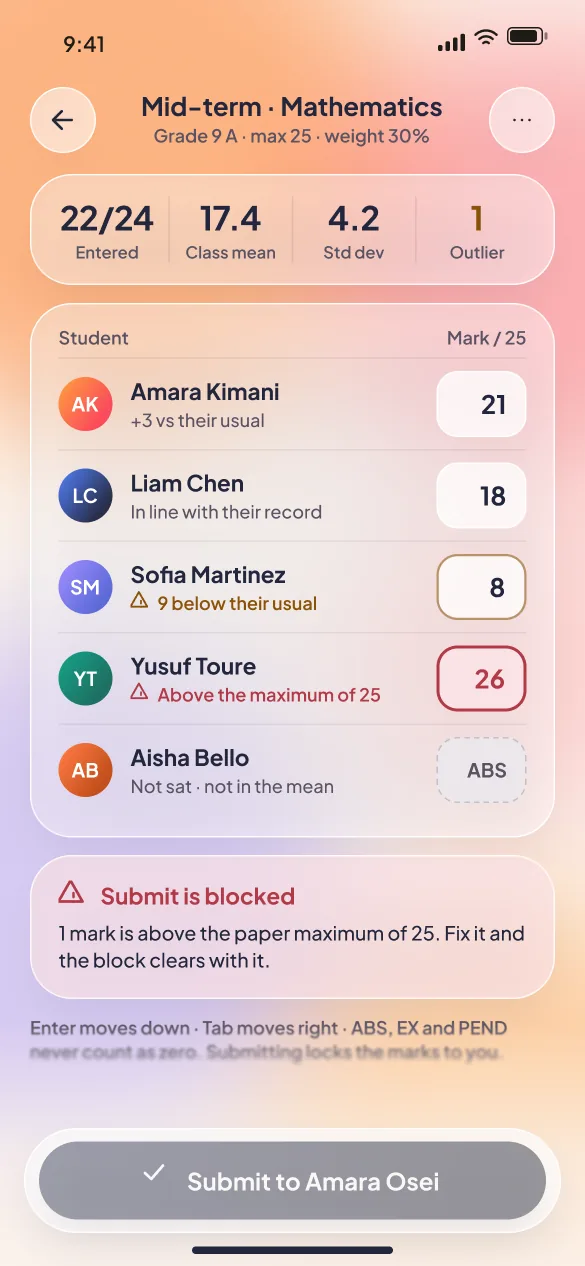
Task: Edit Sofia Martinez's mark of 8
Action: pos(481,587)
